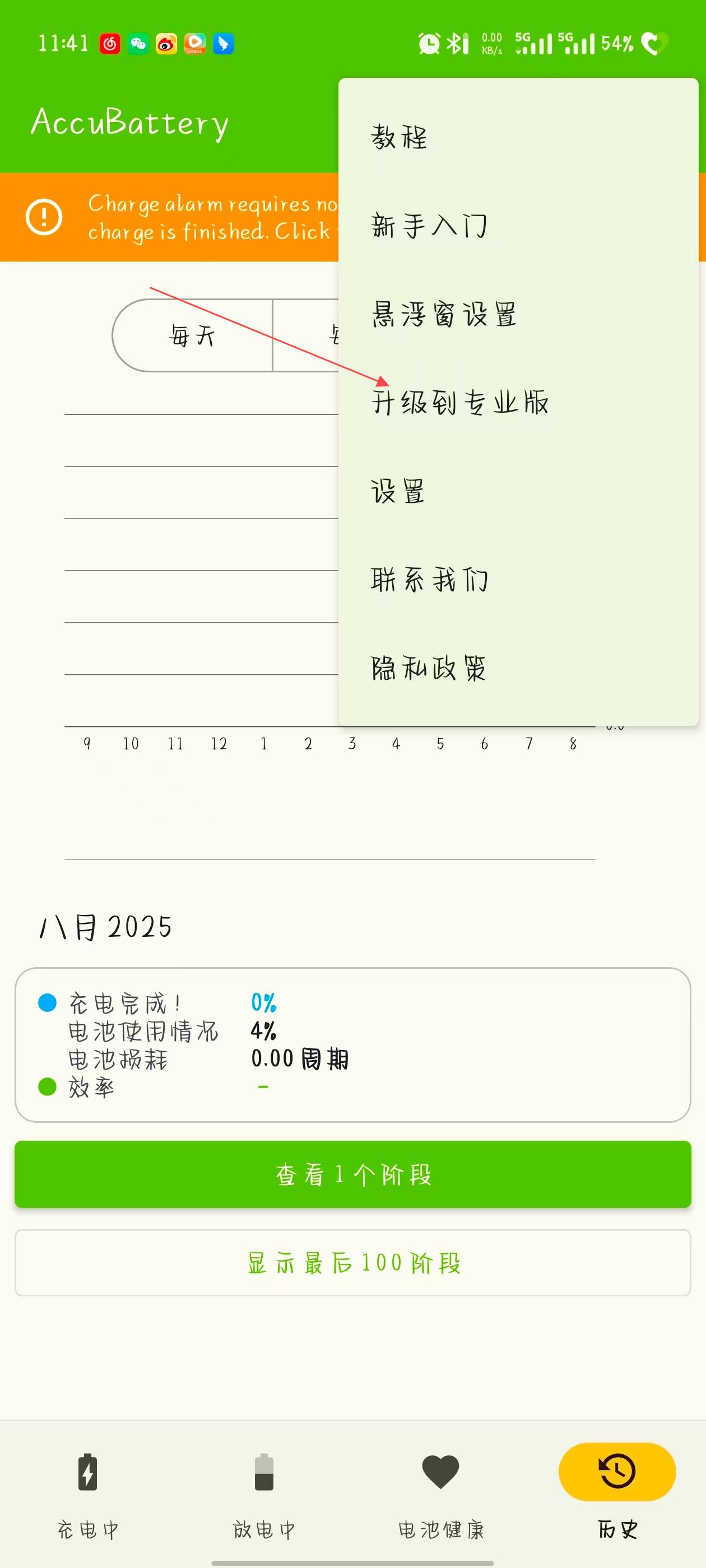Viewport: 706px width, 1568px height.
Task: Open 设置 from the overflow menu
Action: pos(398,491)
